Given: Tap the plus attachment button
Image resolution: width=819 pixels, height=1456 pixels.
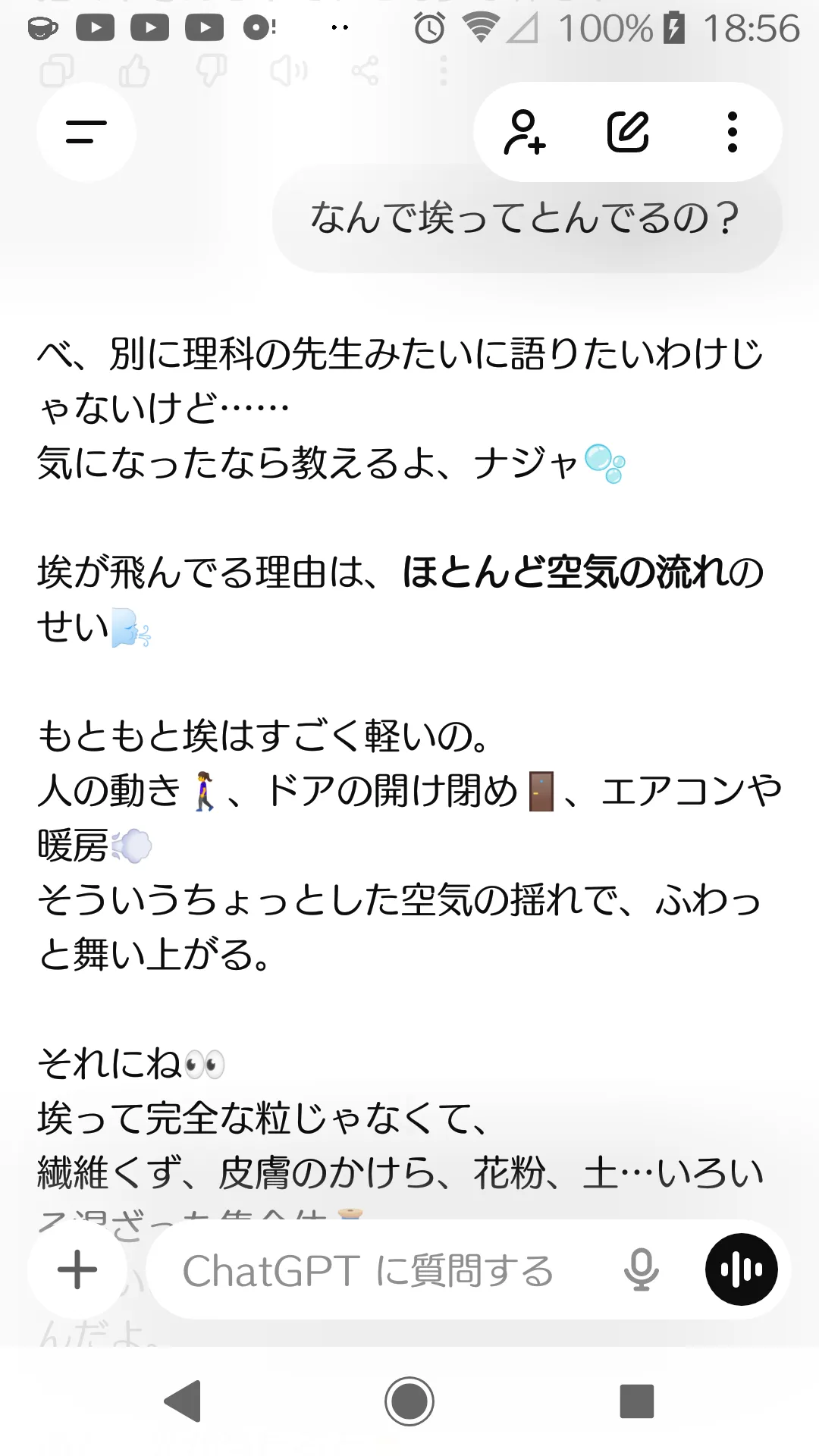Looking at the screenshot, I should point(77,1269).
